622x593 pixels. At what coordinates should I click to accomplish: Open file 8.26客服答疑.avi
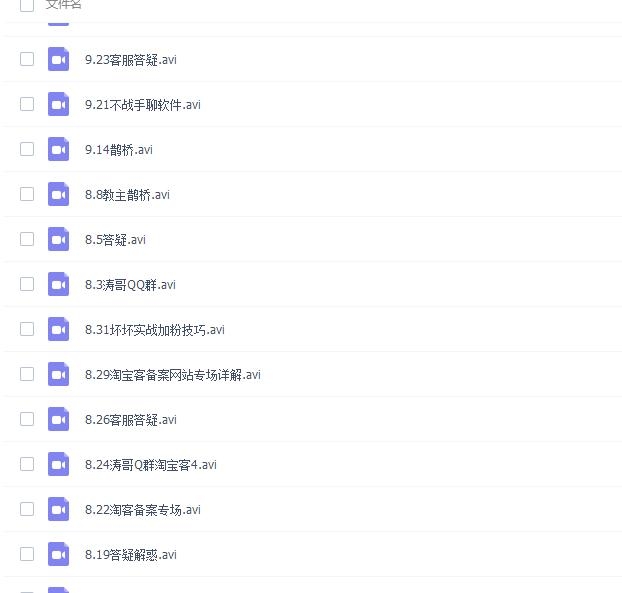(131, 420)
